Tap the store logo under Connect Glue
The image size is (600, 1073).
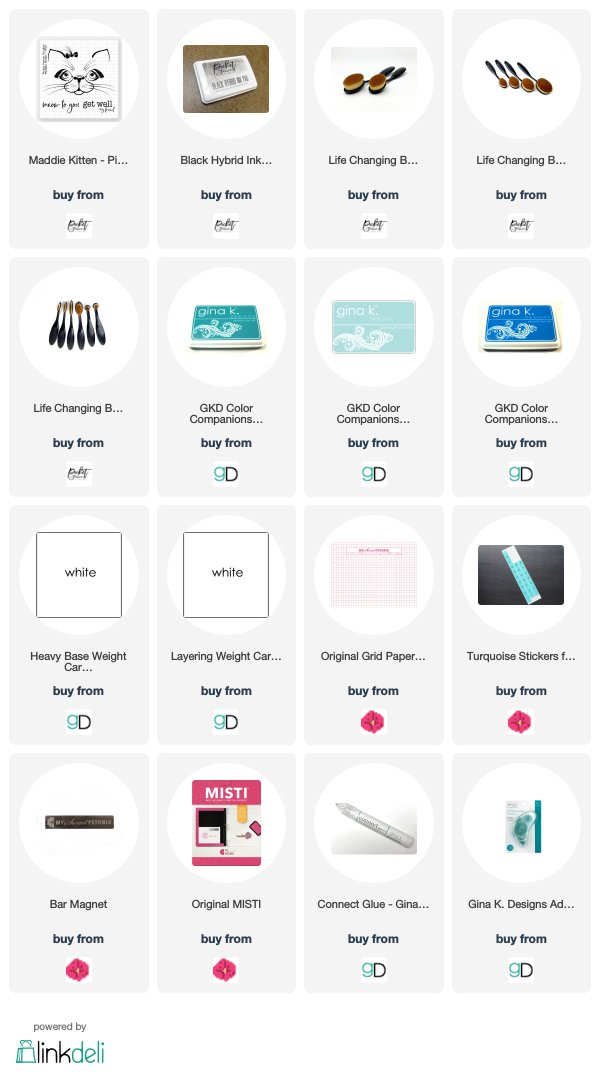point(374,970)
